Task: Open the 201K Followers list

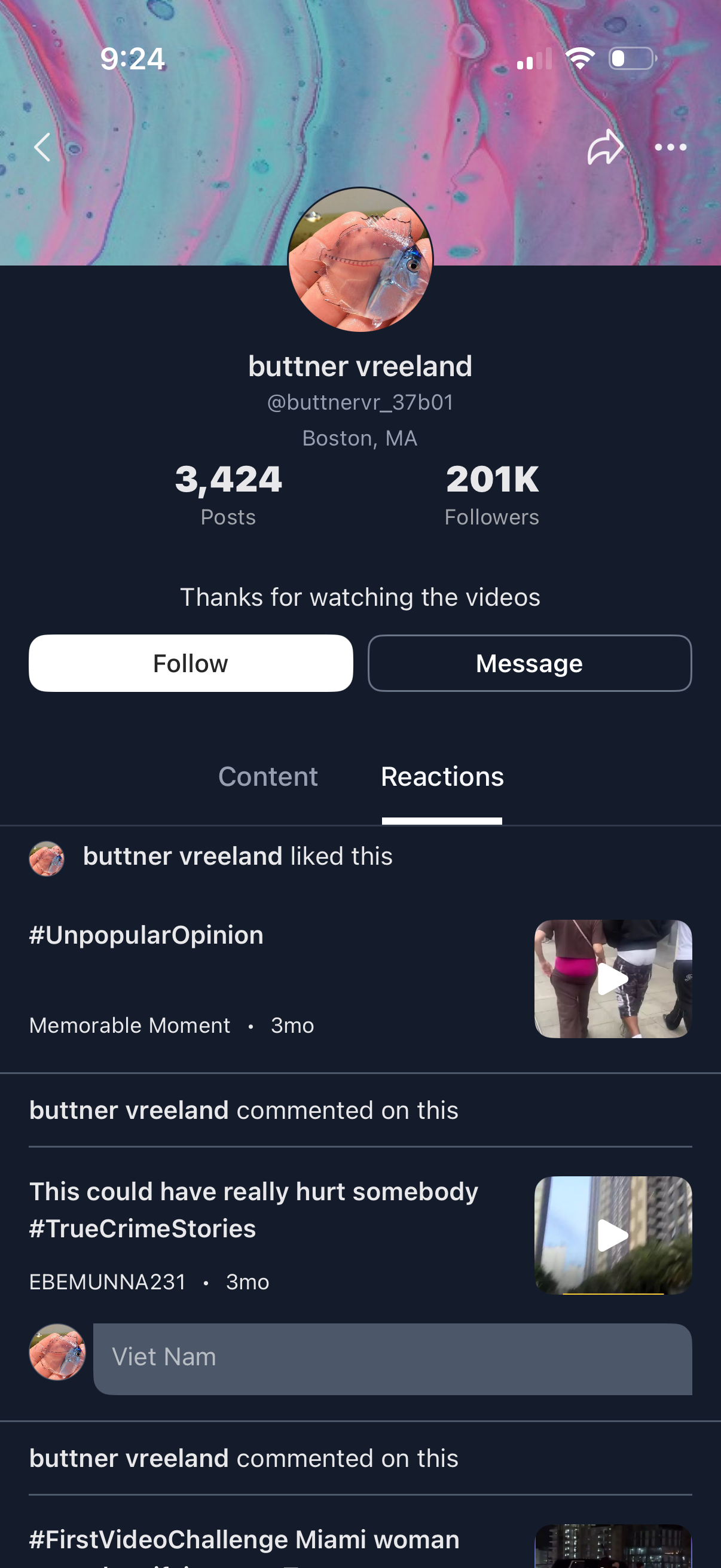Action: click(x=491, y=493)
